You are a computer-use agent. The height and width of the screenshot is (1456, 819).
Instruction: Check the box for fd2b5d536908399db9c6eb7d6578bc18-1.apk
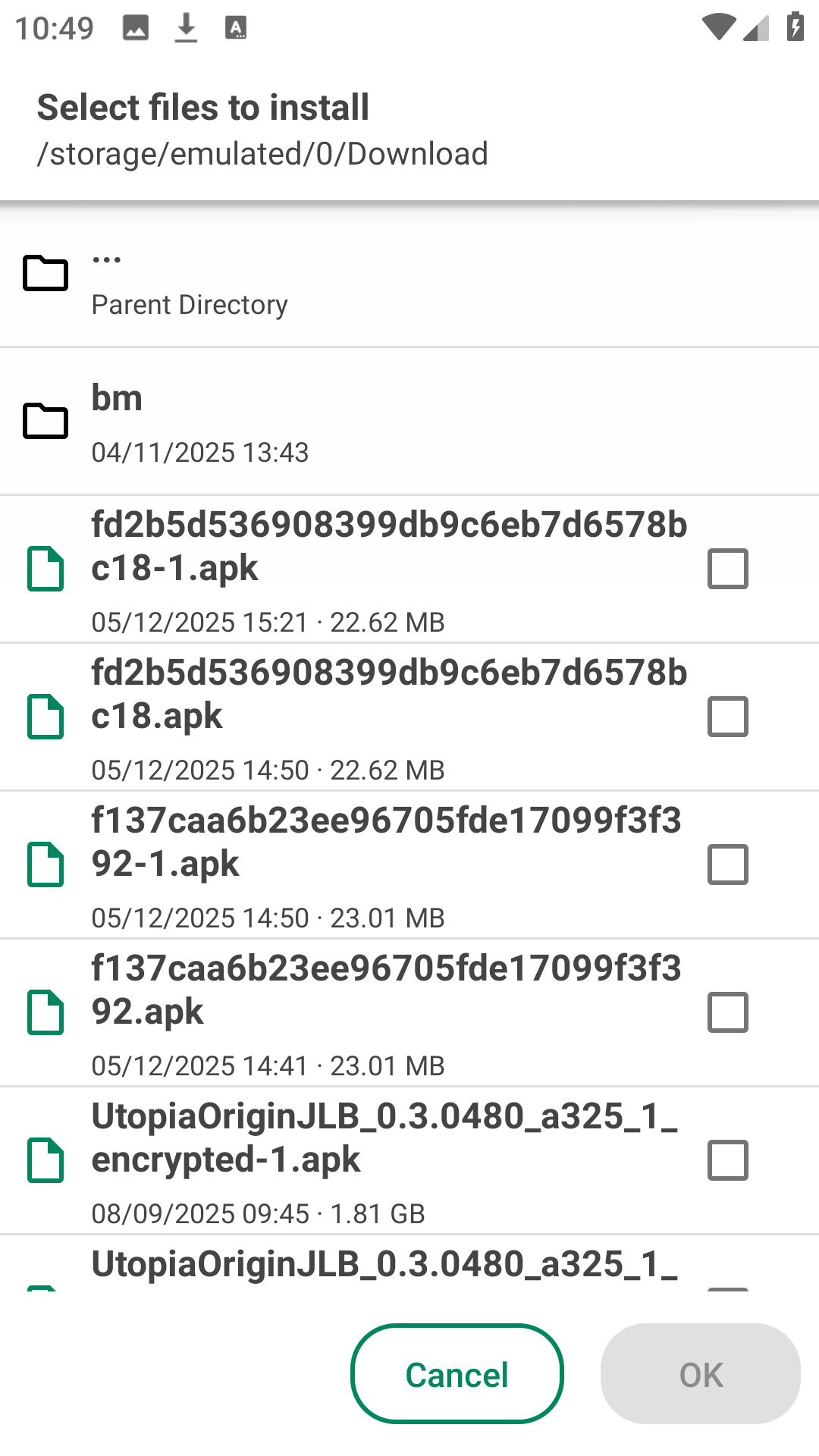click(727, 569)
